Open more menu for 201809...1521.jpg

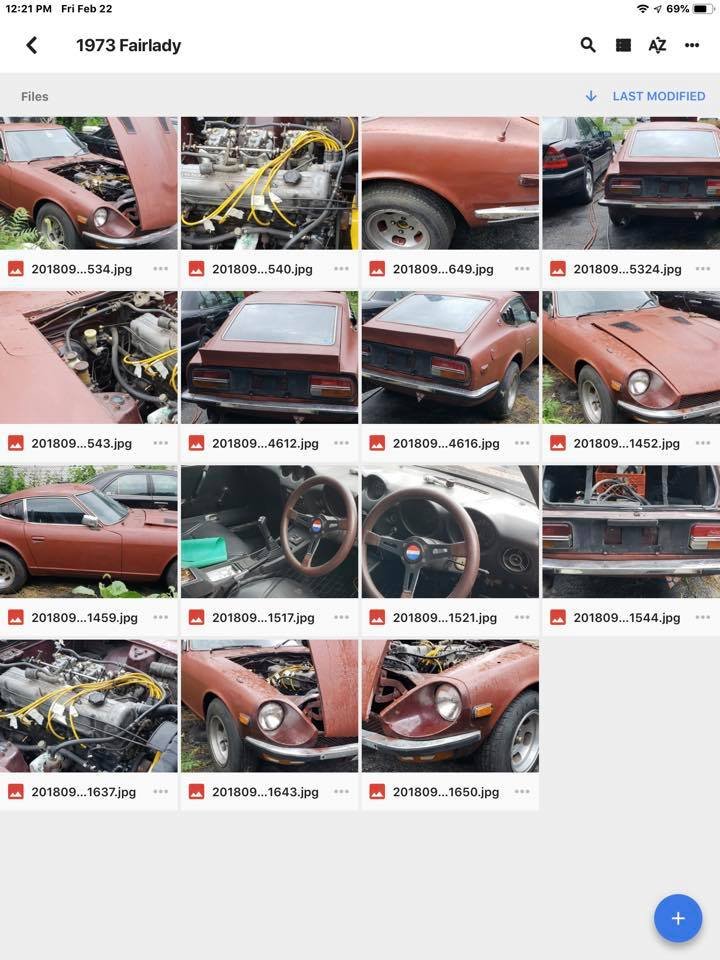[522, 617]
